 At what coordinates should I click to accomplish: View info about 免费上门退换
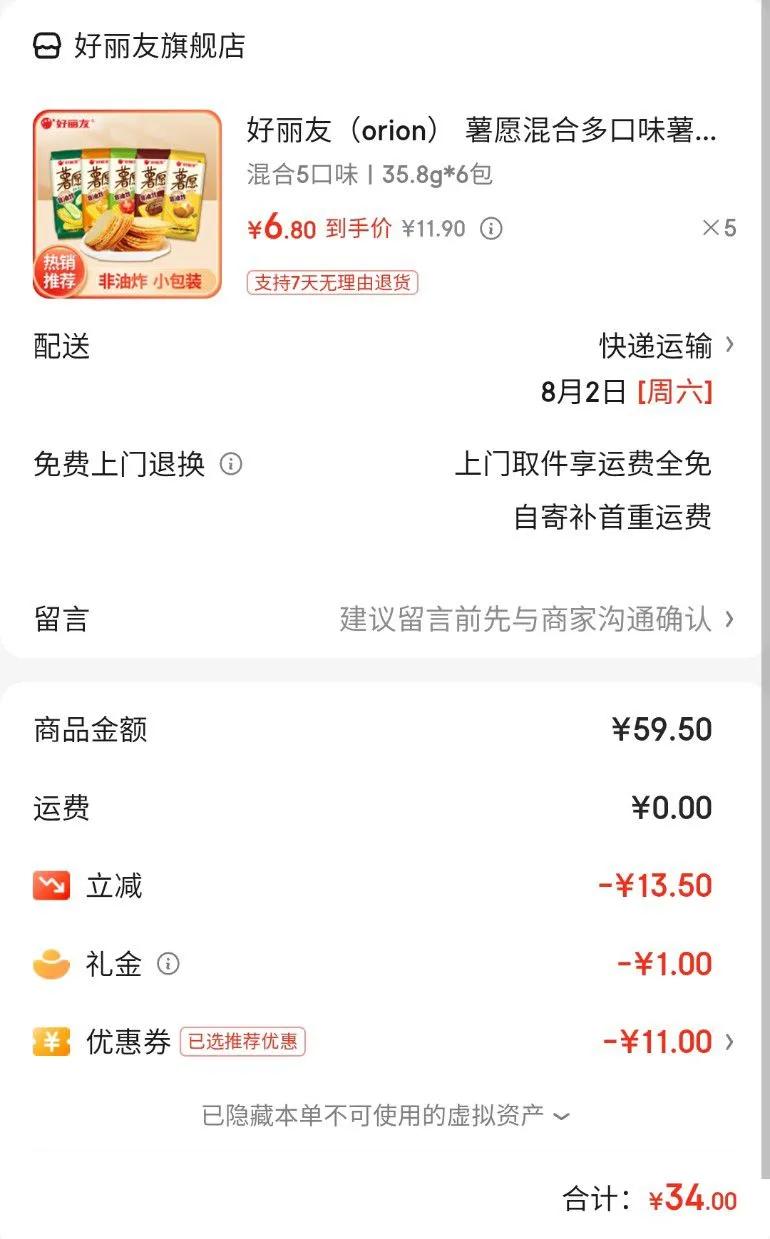(x=231, y=464)
